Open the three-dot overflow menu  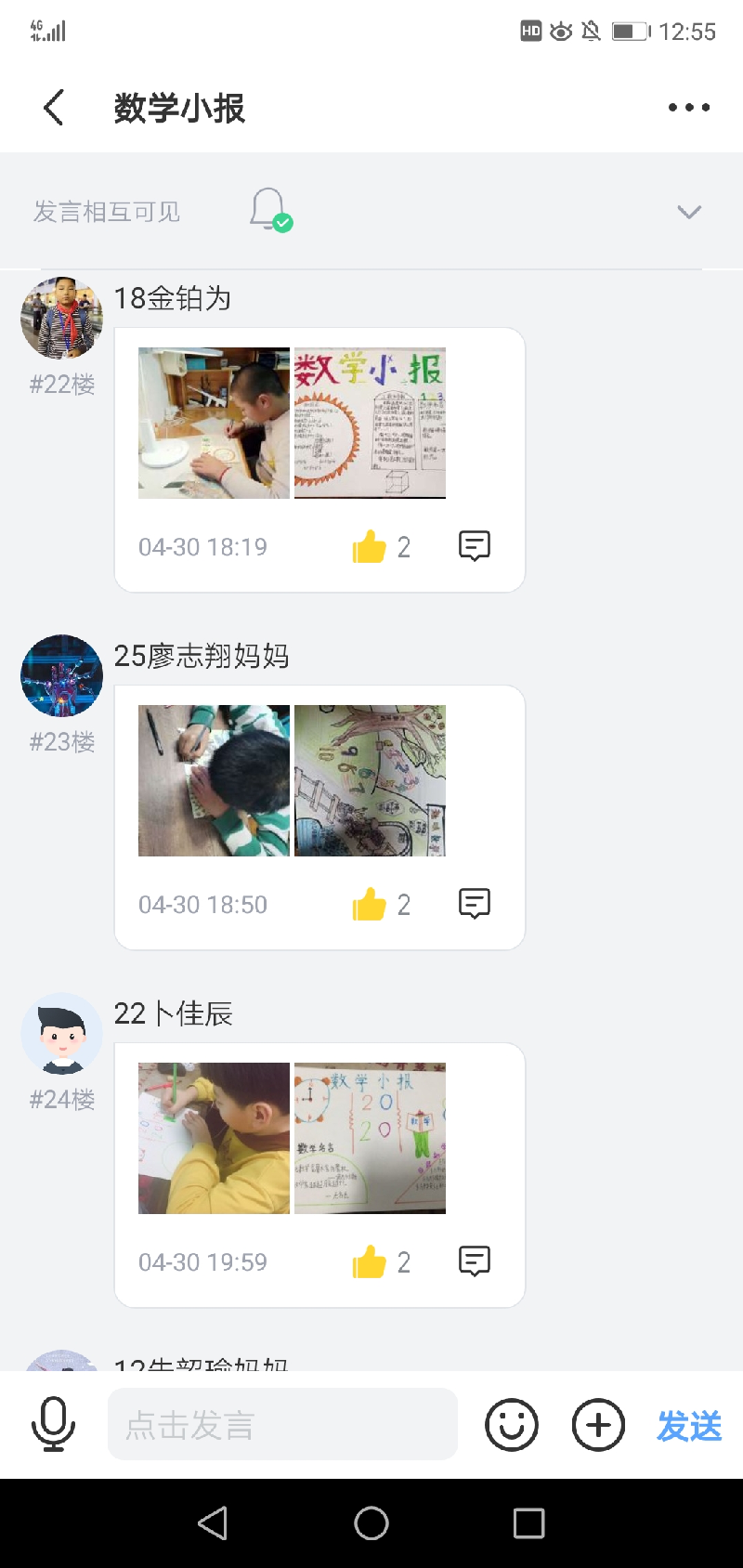coord(689,108)
